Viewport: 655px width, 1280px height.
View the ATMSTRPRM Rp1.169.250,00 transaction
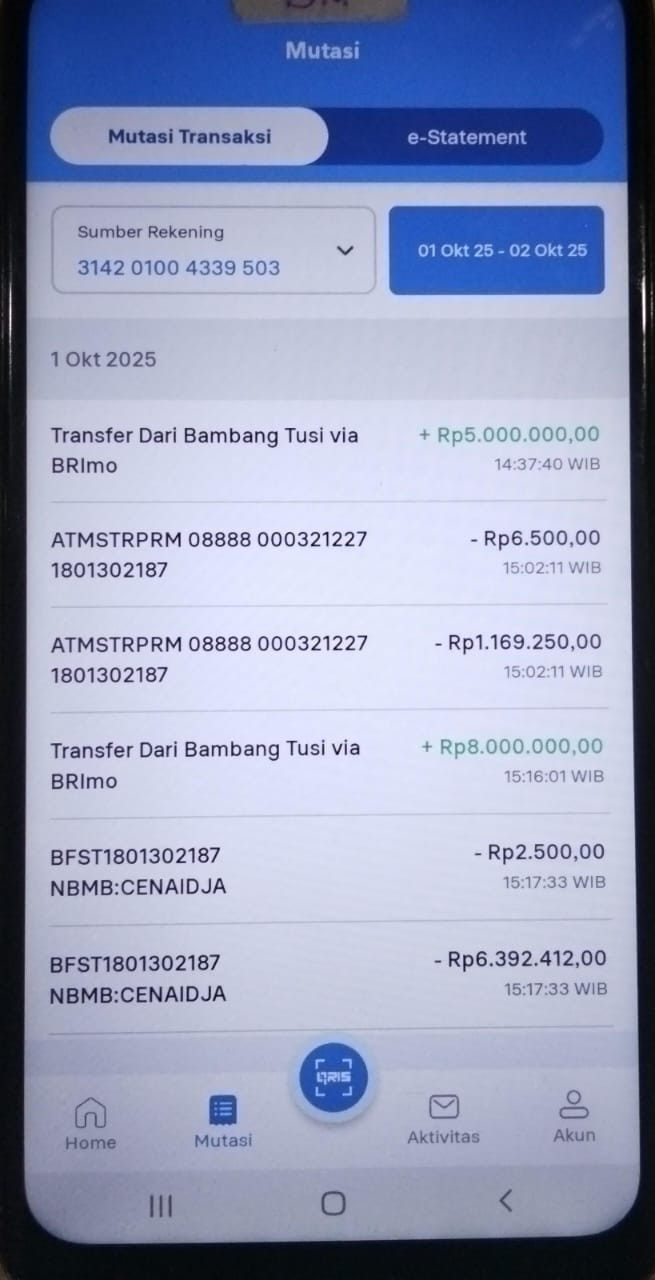(327, 658)
